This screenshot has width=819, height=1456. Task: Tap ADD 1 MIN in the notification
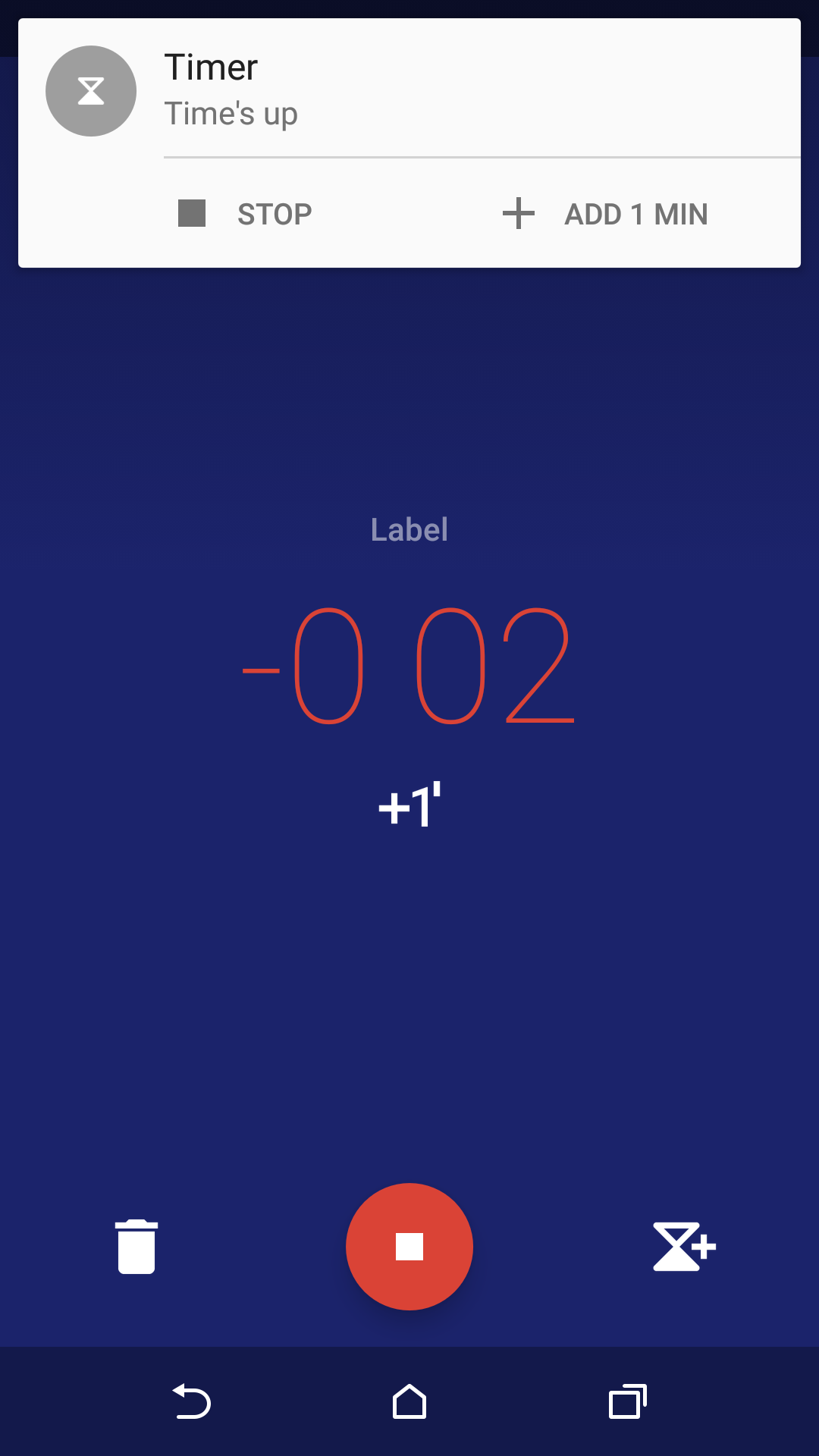[x=636, y=213]
